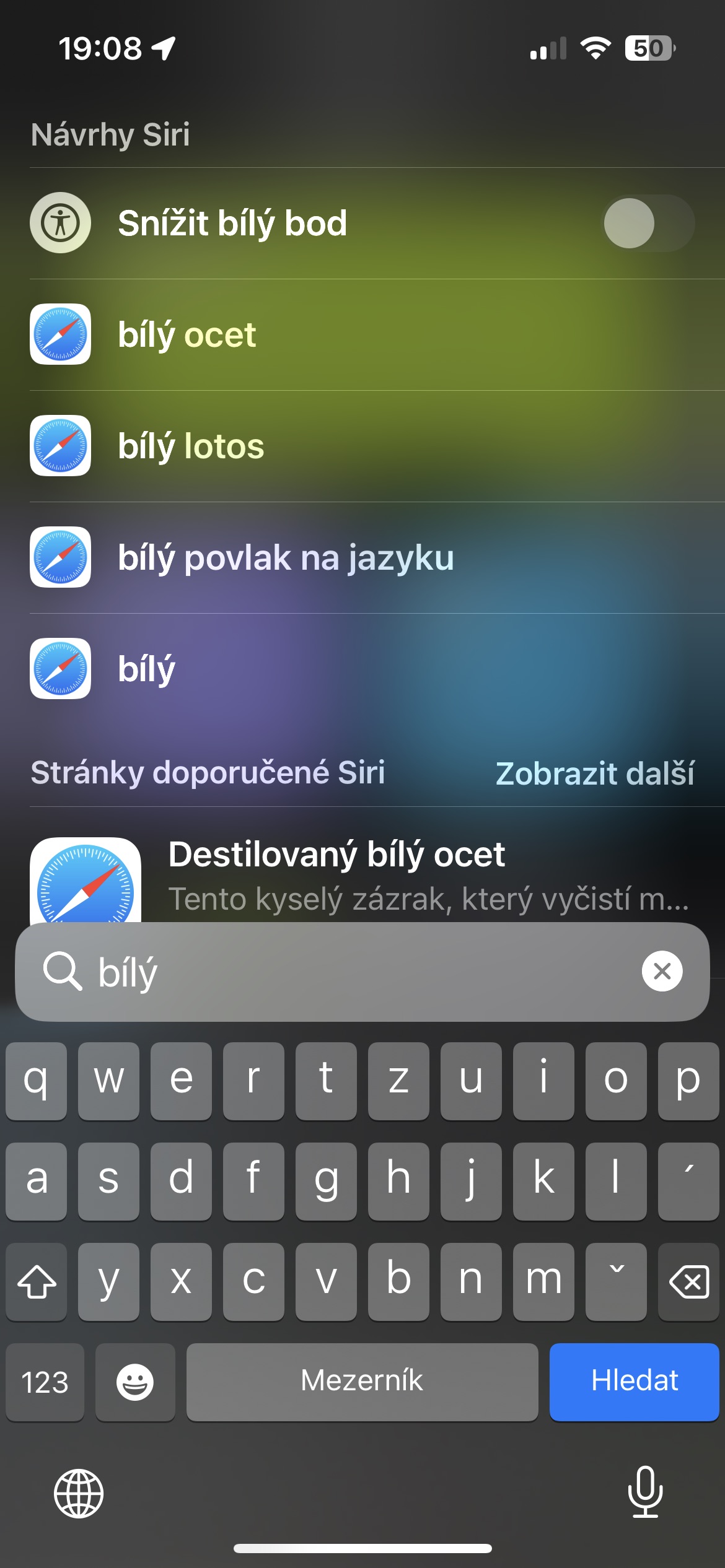Tap Zobrazit další for more pages
Image resolution: width=725 pixels, height=1568 pixels.
click(594, 773)
